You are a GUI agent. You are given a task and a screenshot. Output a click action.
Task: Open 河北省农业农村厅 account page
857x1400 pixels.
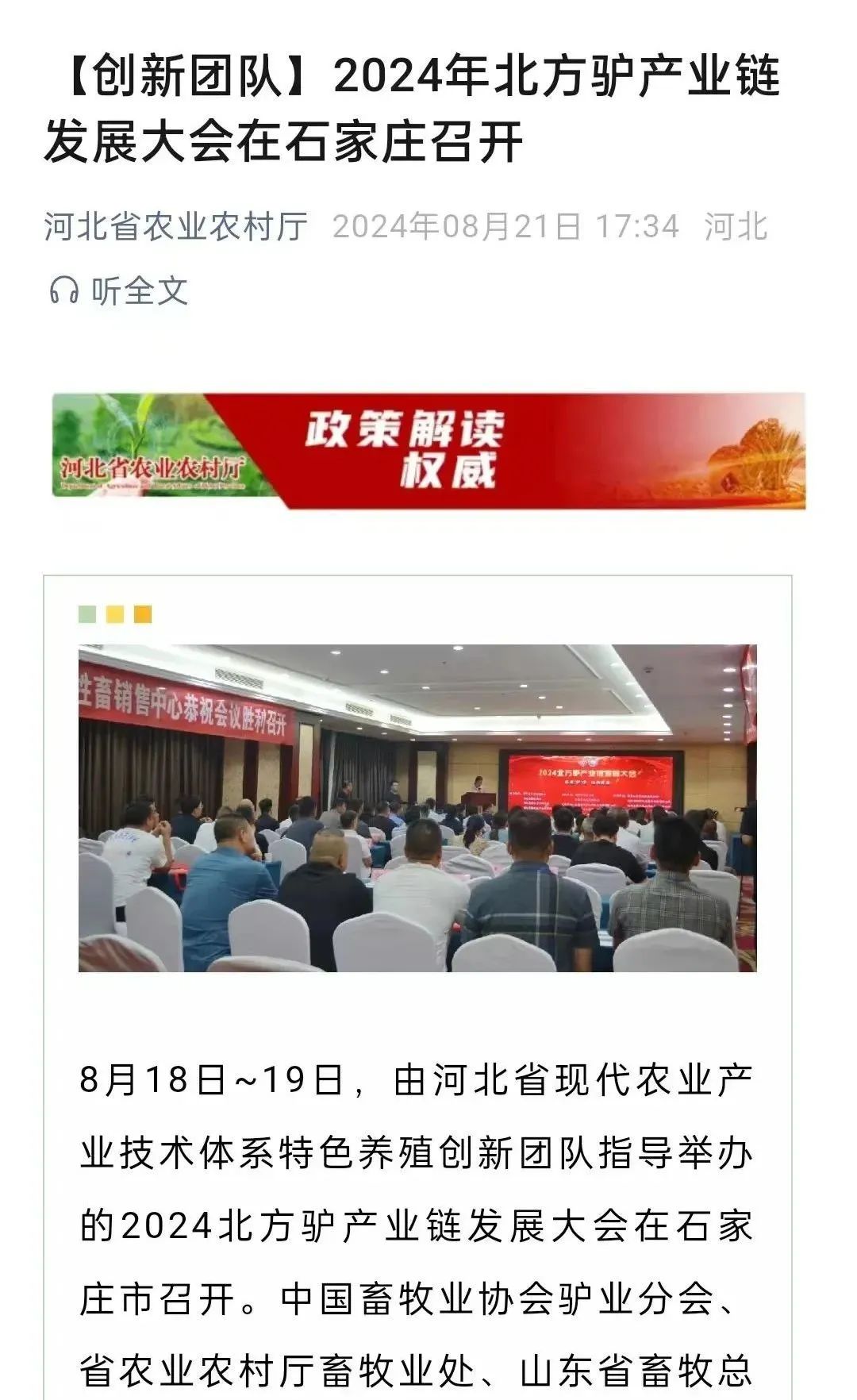tap(175, 227)
